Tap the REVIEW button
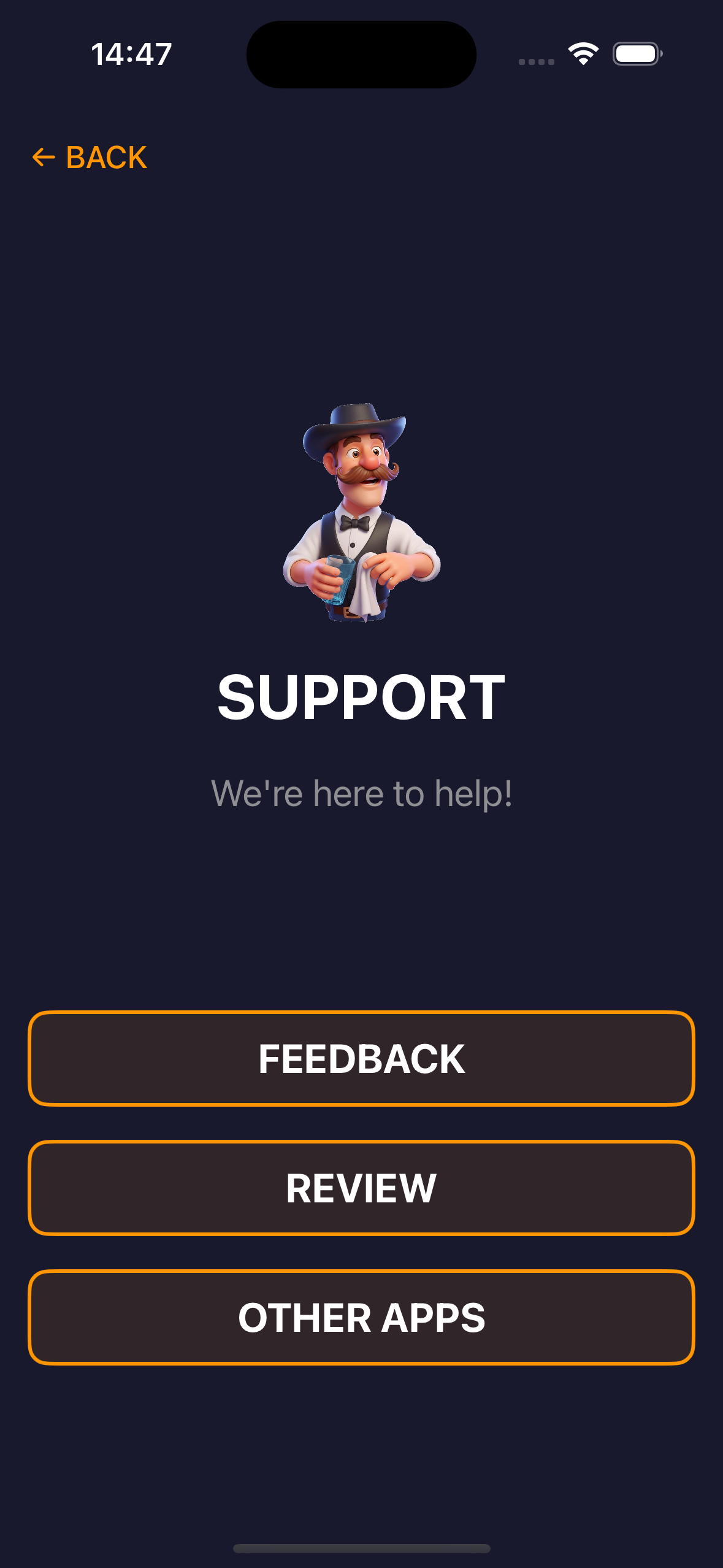Screen dimensions: 723x1568 coord(361,1188)
